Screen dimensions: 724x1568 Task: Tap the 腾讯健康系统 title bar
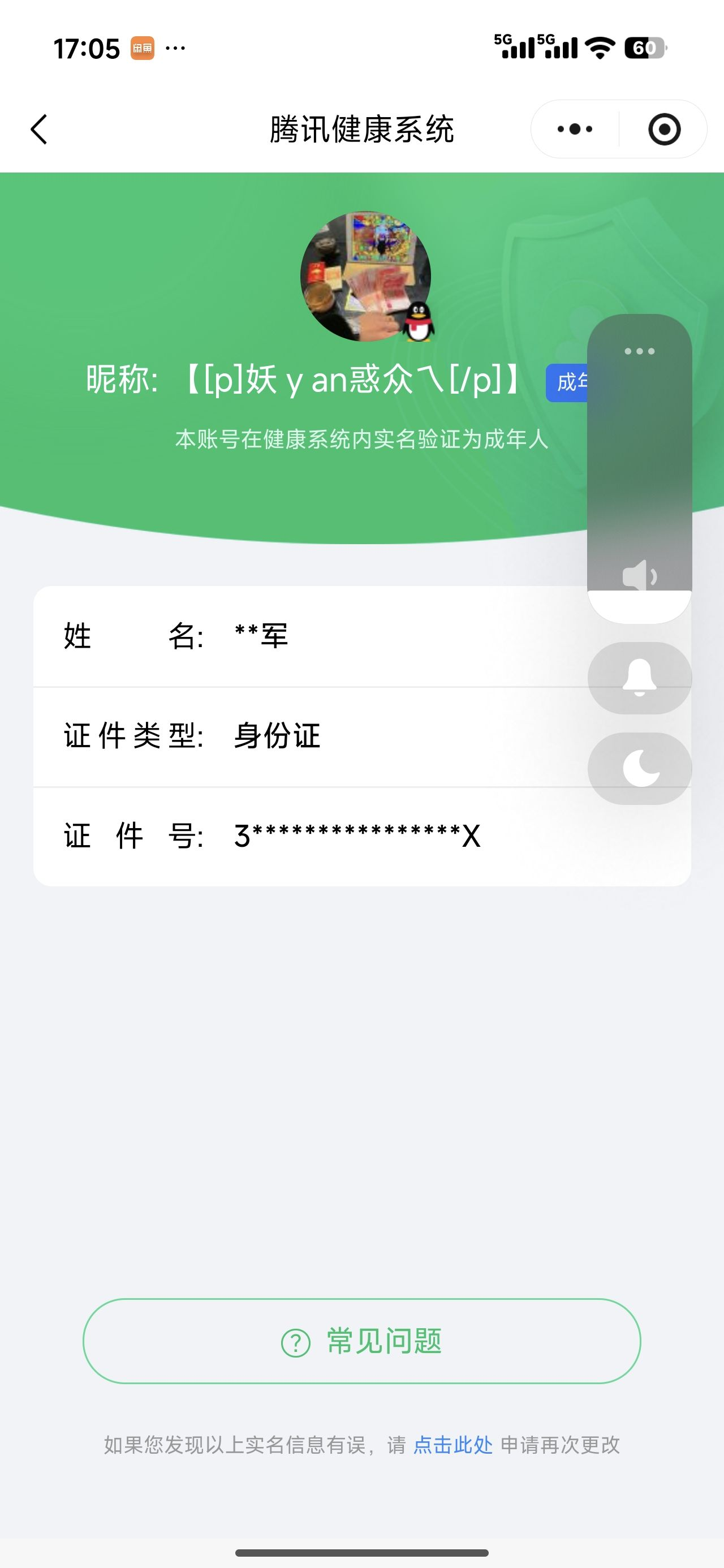click(x=361, y=129)
